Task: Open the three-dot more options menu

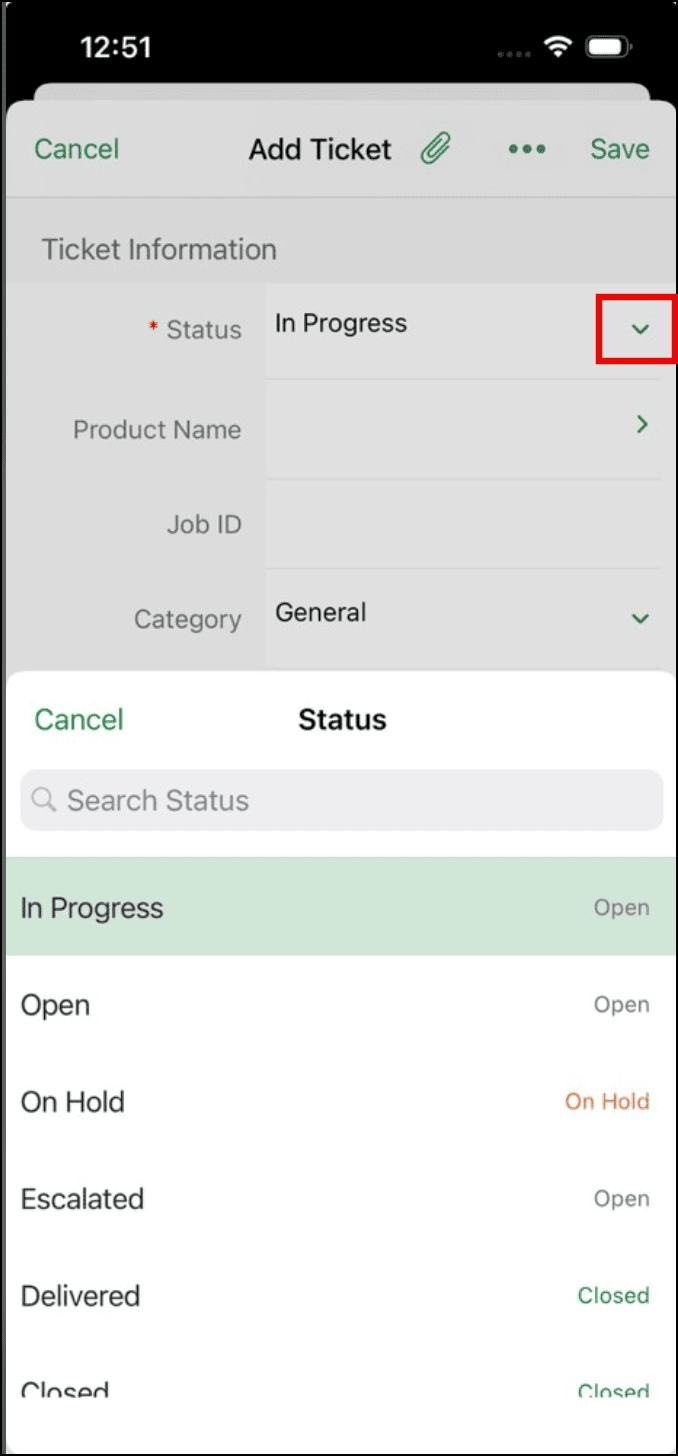Action: (527, 150)
